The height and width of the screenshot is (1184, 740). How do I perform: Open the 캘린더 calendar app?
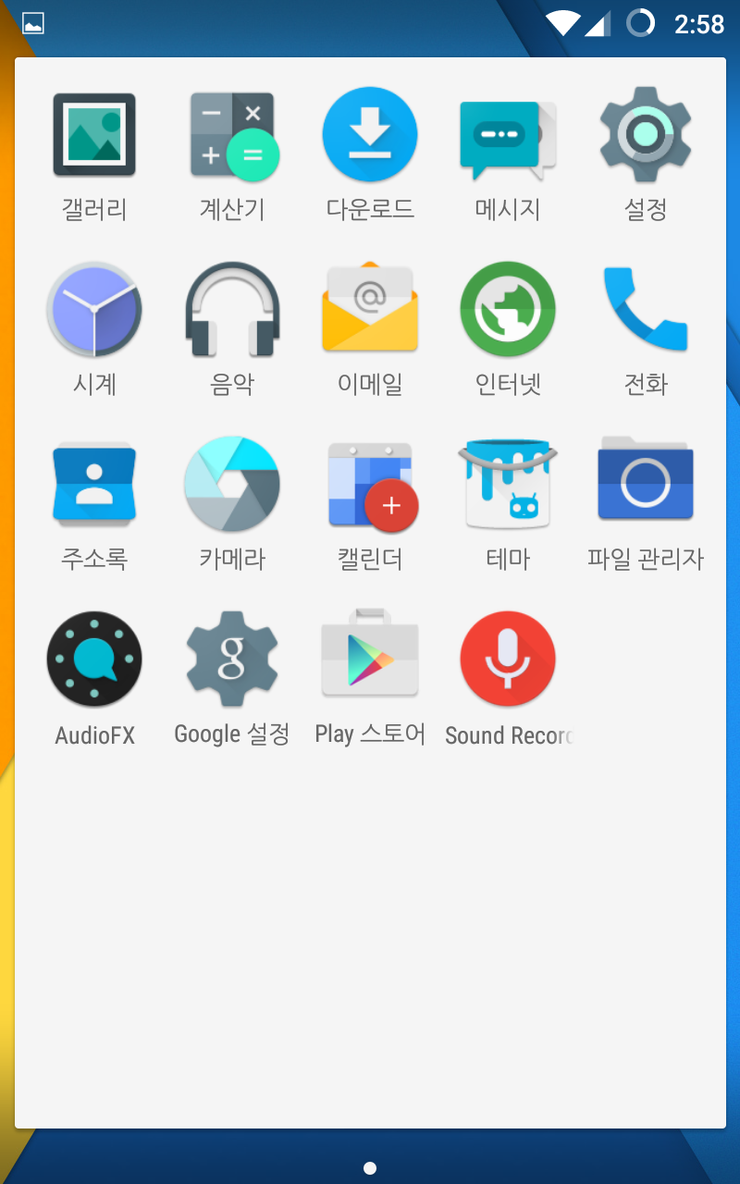coord(370,485)
